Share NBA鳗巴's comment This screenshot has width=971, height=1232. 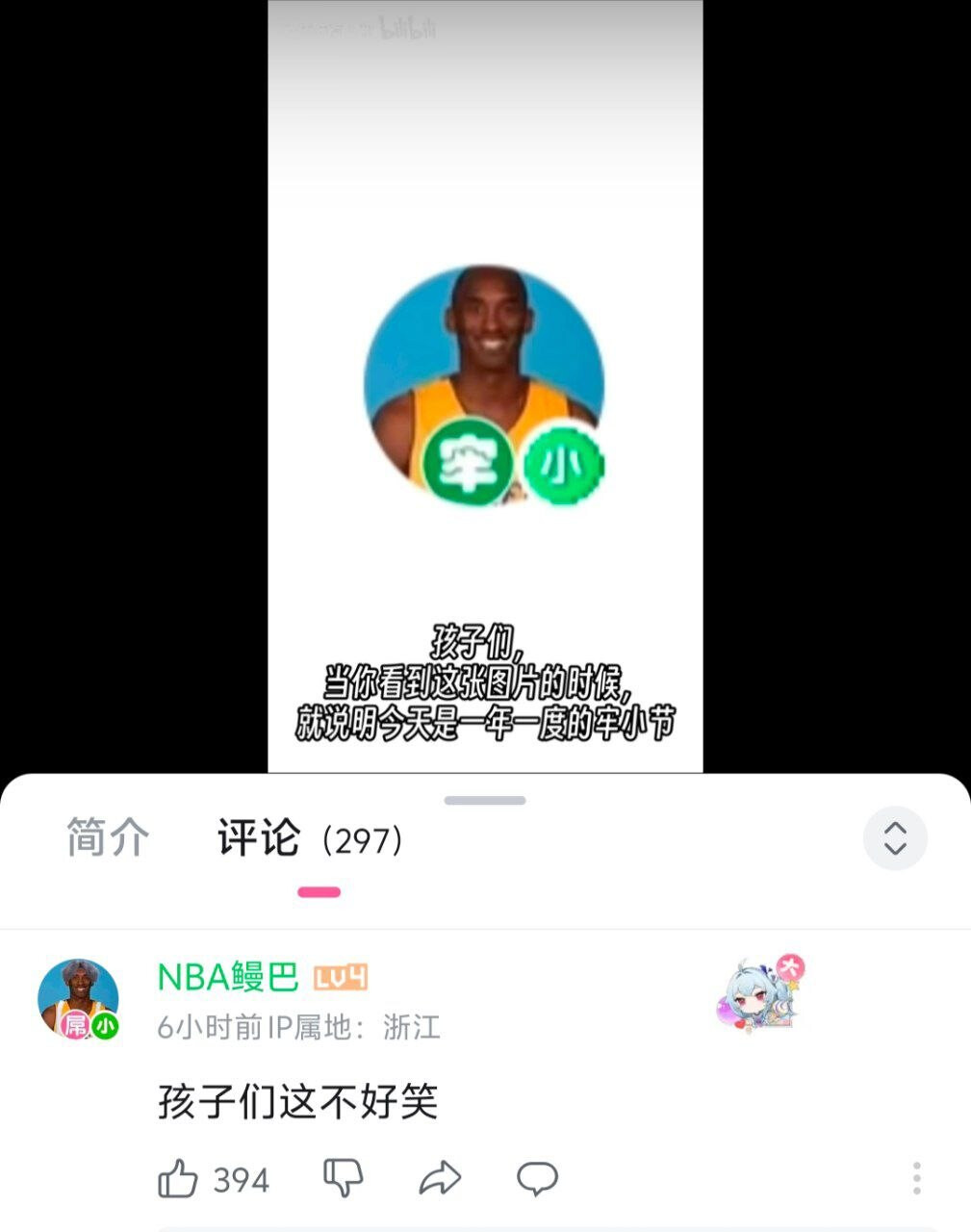click(440, 1179)
